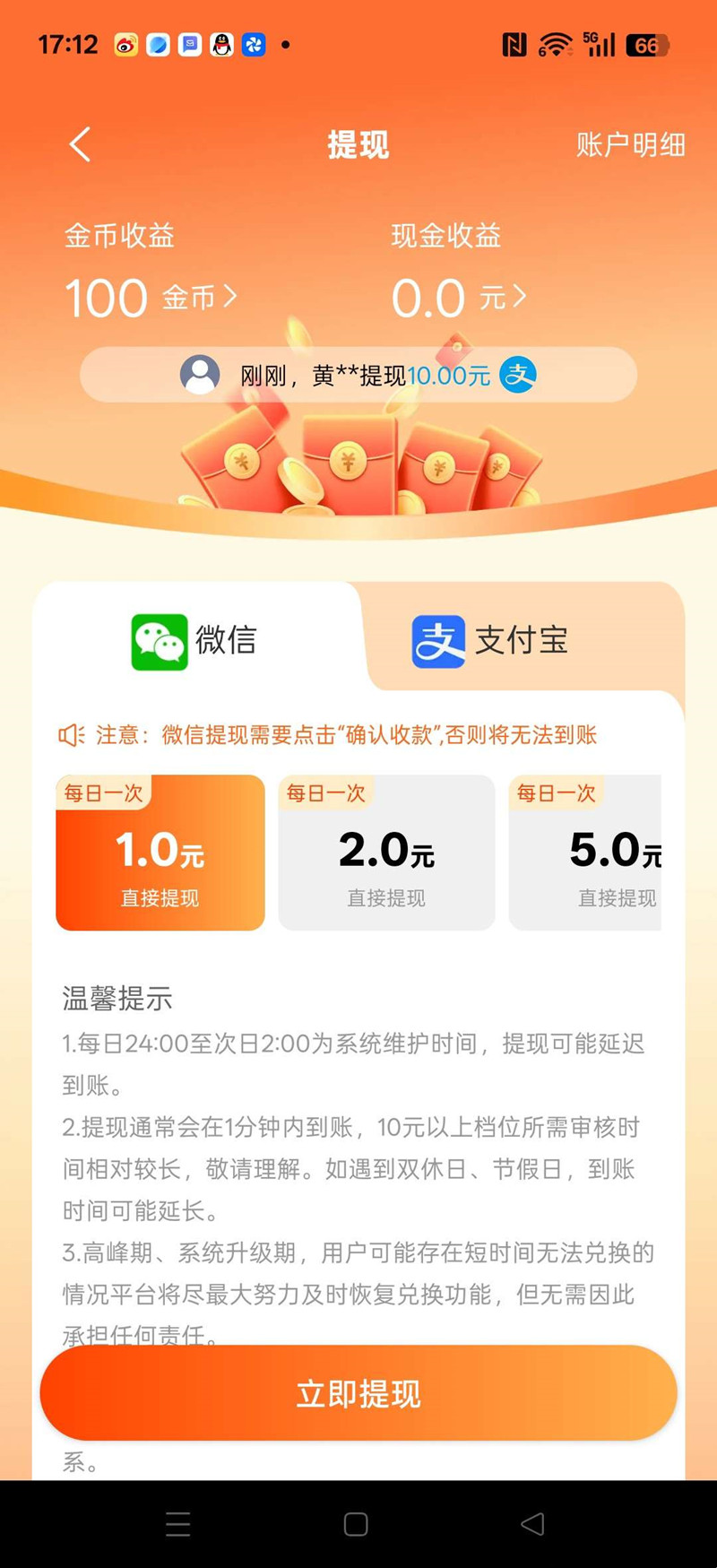Image resolution: width=717 pixels, height=1568 pixels.
Task: Switch to the 微信 withdrawal tab
Action: 195,641
